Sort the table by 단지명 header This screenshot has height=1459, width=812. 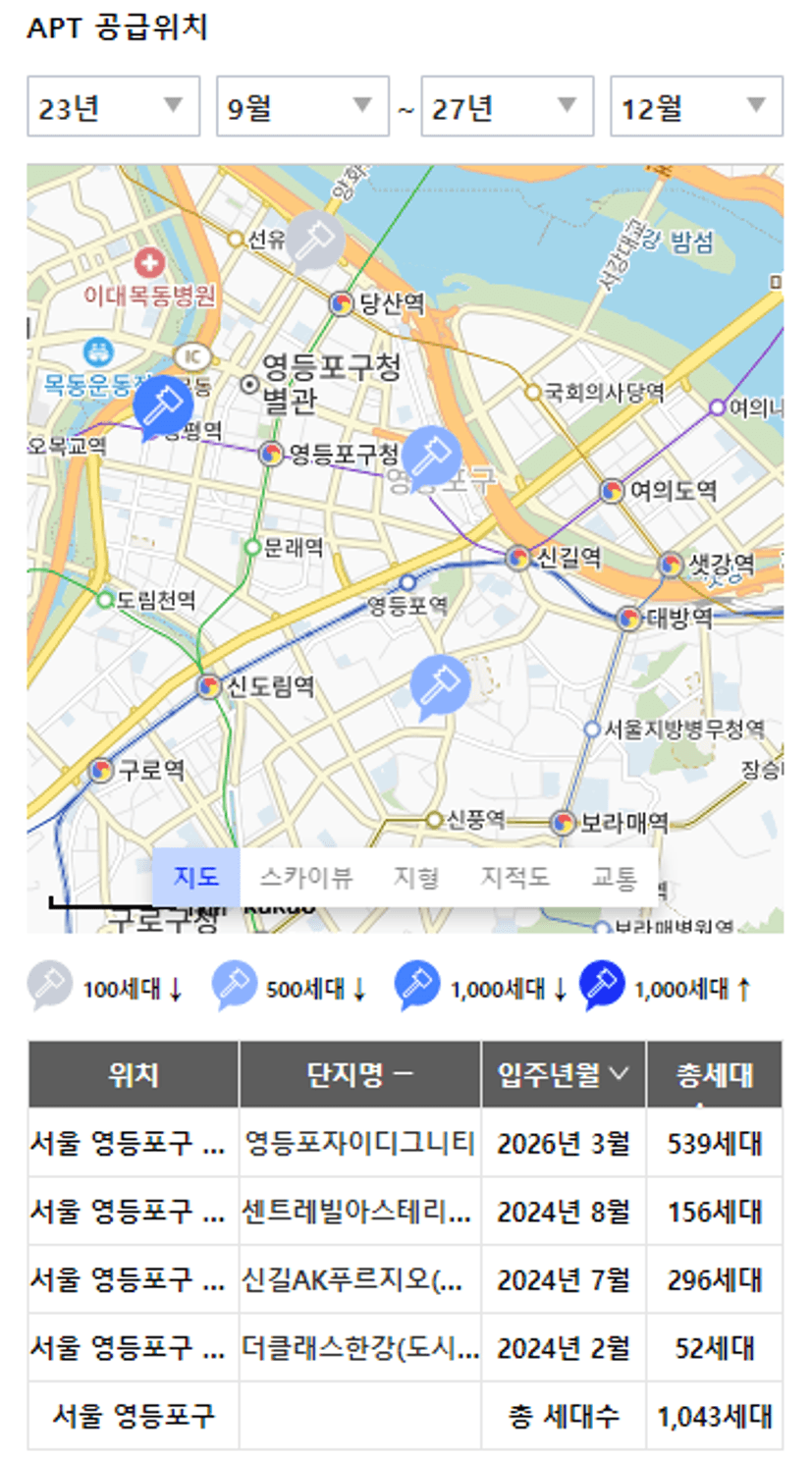point(360,1074)
